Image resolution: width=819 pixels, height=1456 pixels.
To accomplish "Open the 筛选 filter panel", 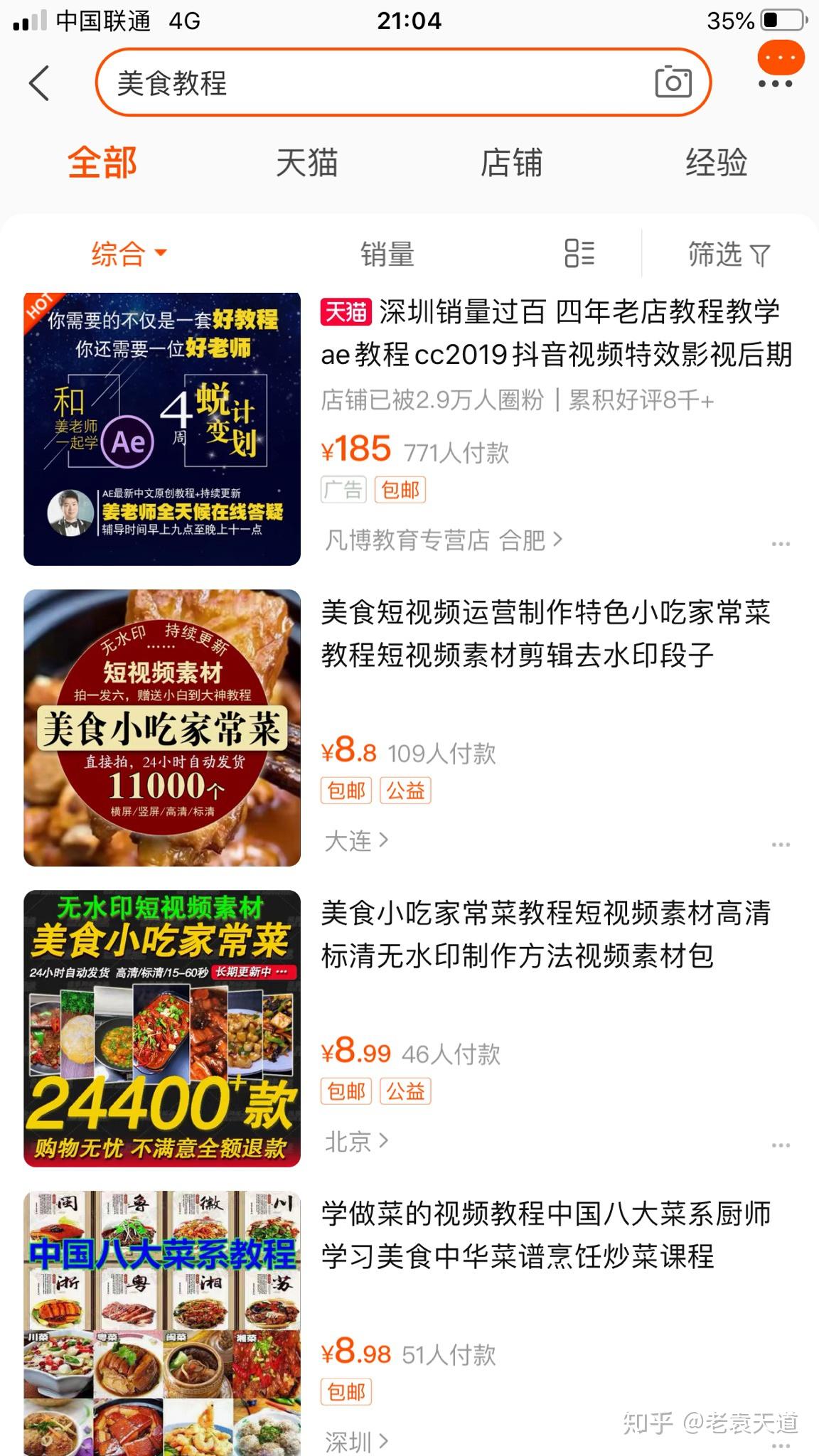I will pyautogui.click(x=729, y=254).
